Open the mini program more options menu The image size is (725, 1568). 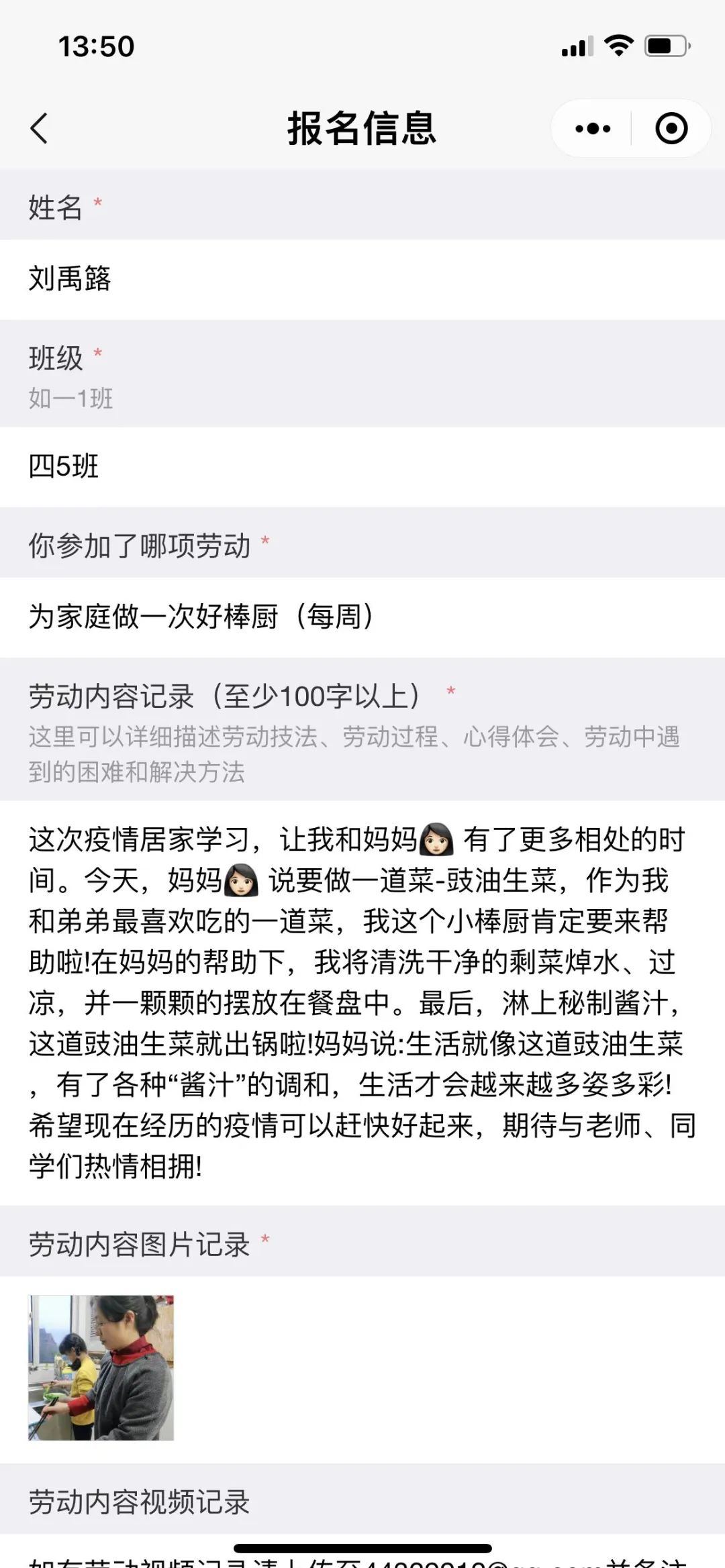click(x=593, y=128)
